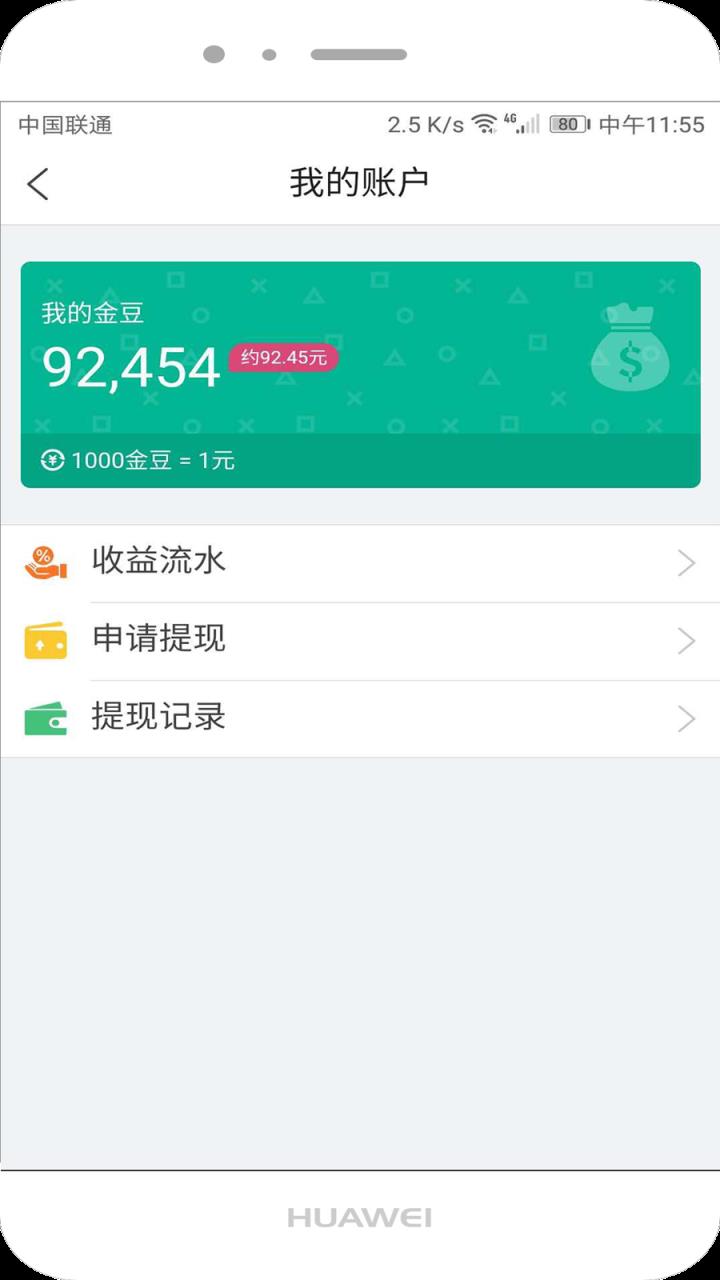Open the 申请提现 row via its arrow
Viewport: 720px width, 1280px height.
click(x=685, y=640)
